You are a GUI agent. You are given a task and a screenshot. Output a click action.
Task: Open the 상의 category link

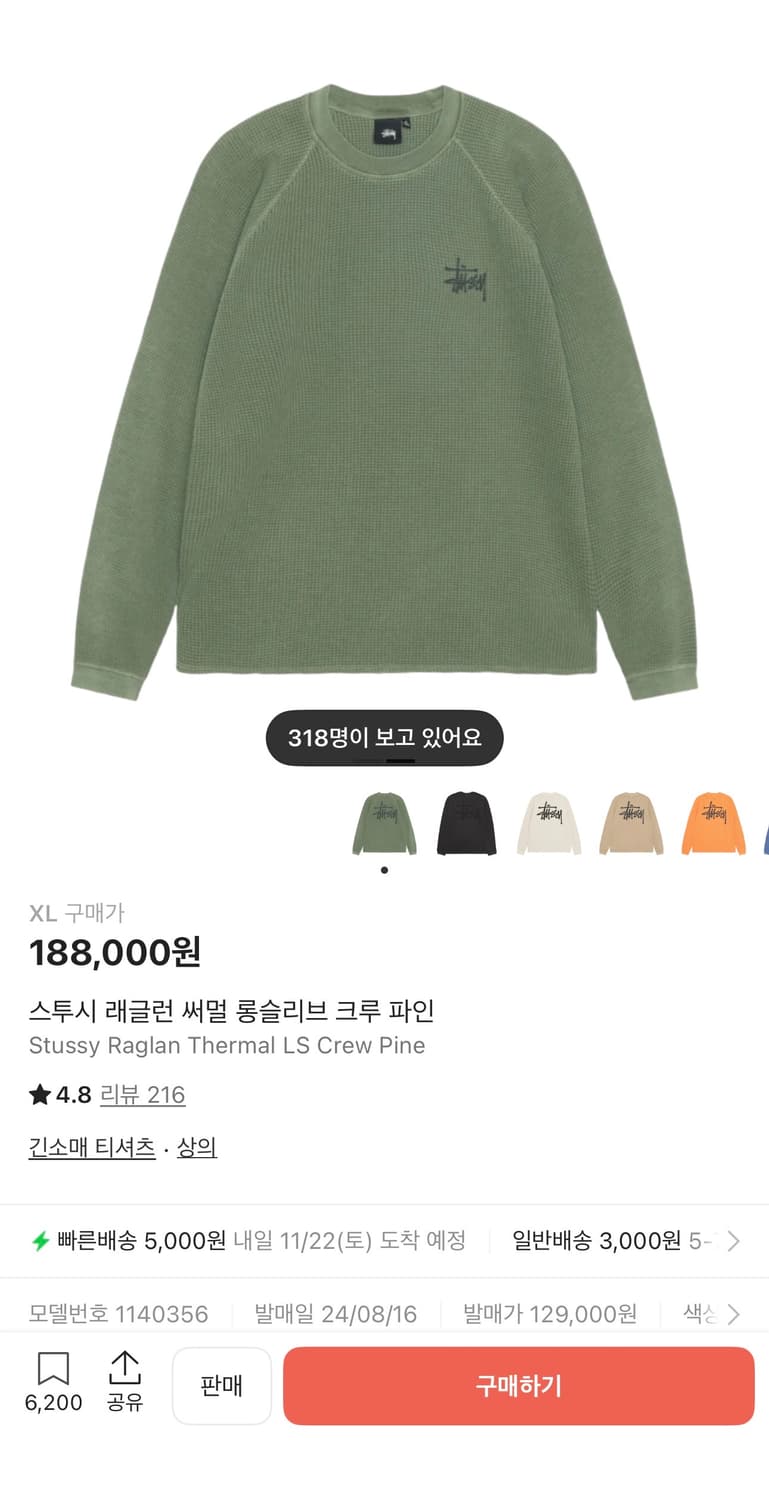point(196,1146)
